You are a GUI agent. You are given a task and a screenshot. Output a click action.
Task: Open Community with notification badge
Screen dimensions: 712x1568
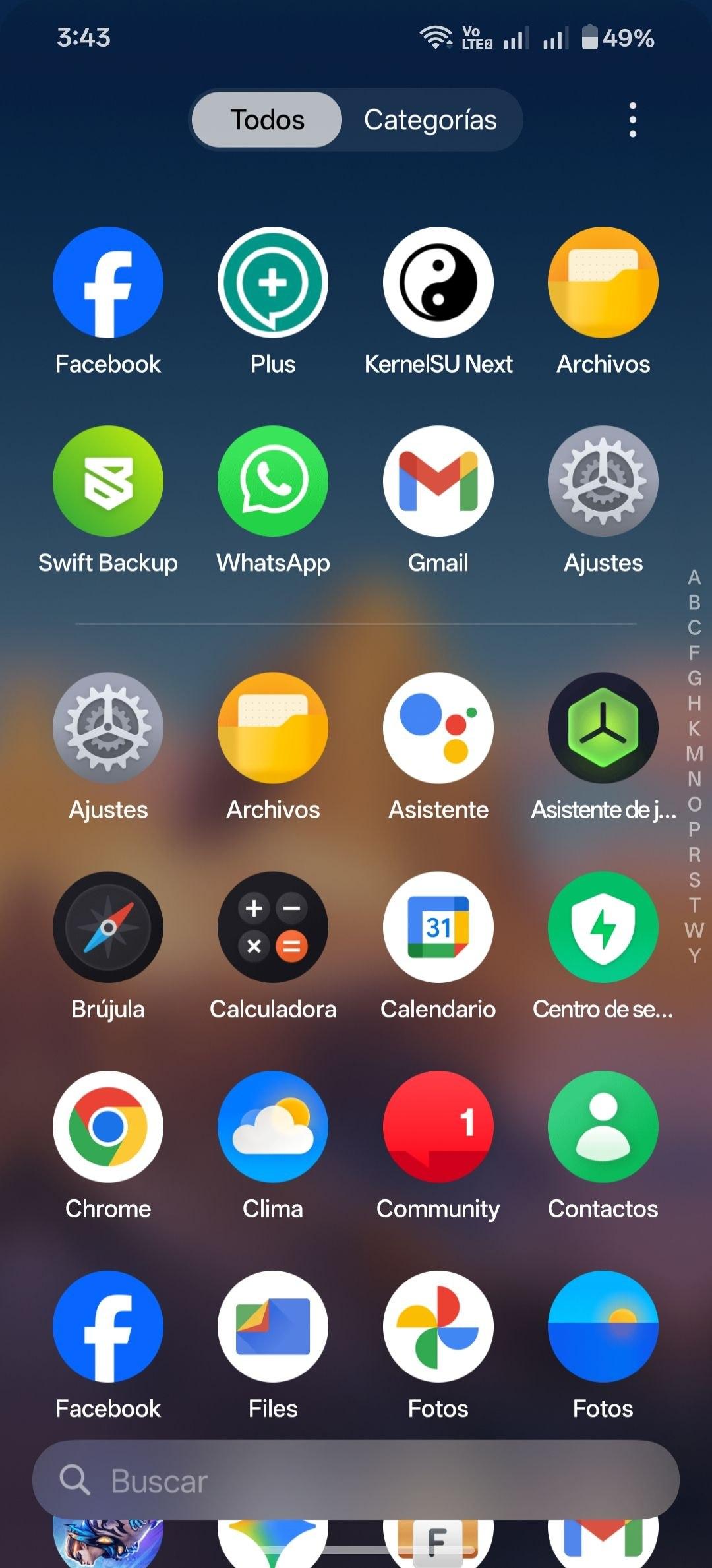coord(438,1127)
